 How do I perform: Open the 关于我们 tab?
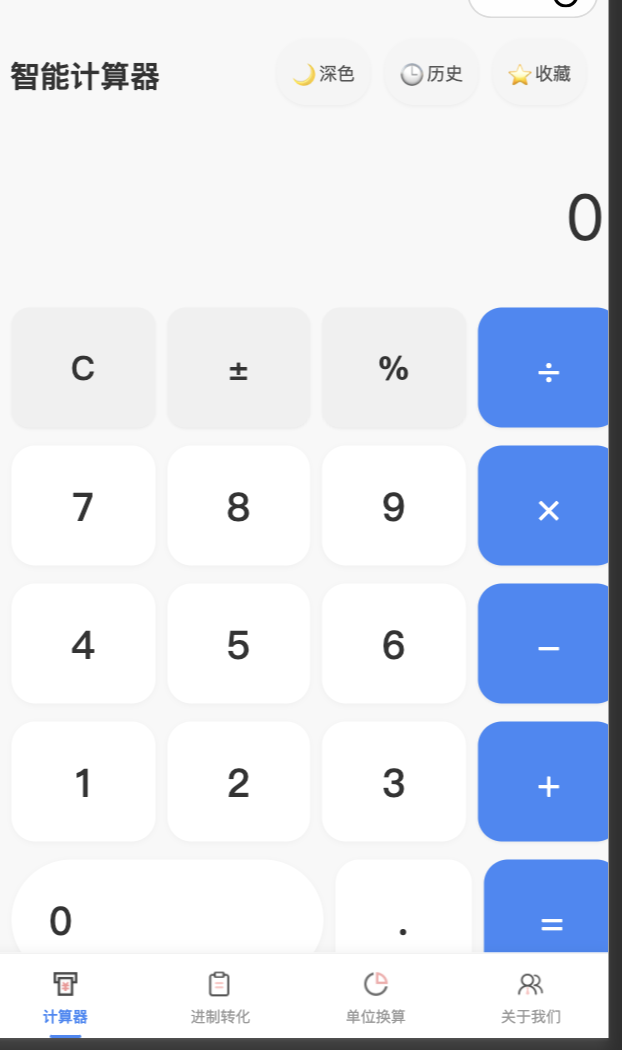tap(530, 997)
